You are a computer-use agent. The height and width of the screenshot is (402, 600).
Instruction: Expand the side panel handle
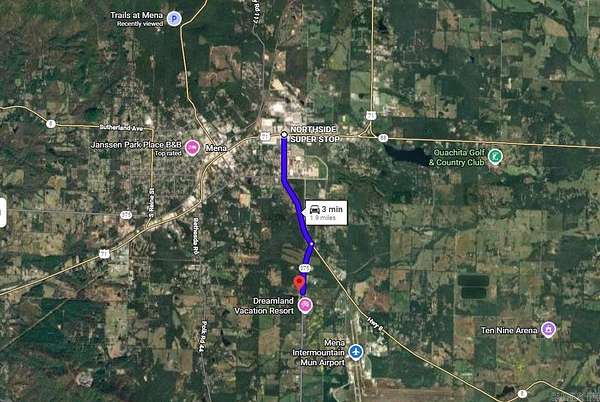(x=3, y=211)
